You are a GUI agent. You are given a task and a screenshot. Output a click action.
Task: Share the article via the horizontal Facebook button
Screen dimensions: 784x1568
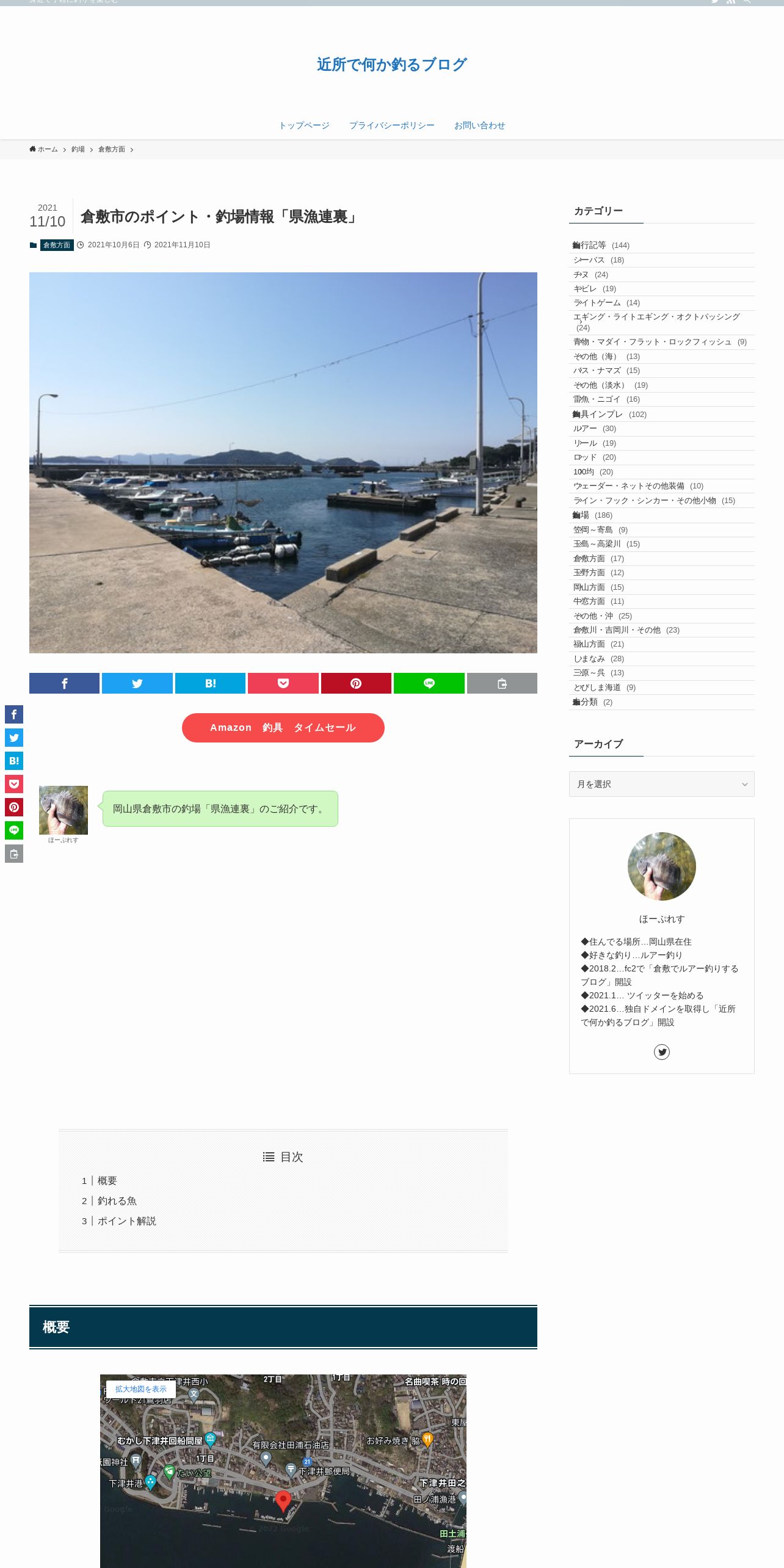coord(64,683)
